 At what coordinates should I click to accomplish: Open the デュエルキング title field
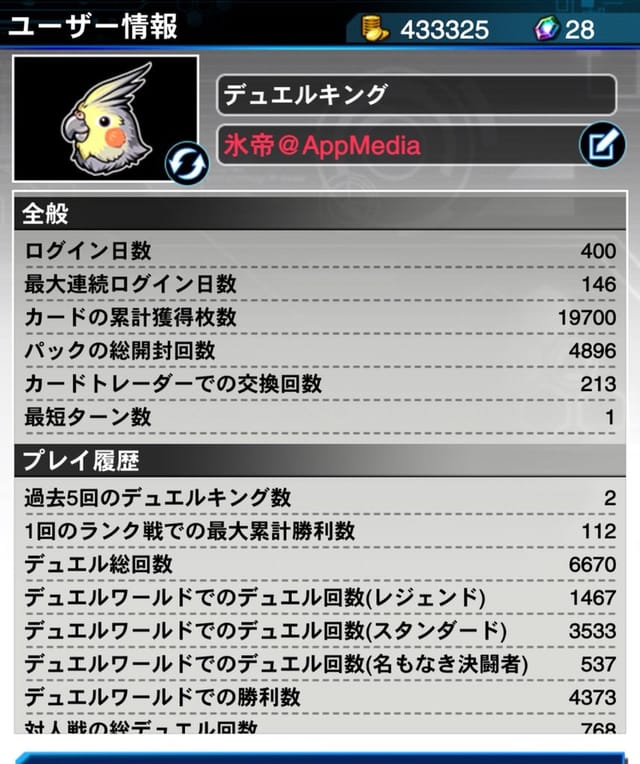(x=415, y=95)
